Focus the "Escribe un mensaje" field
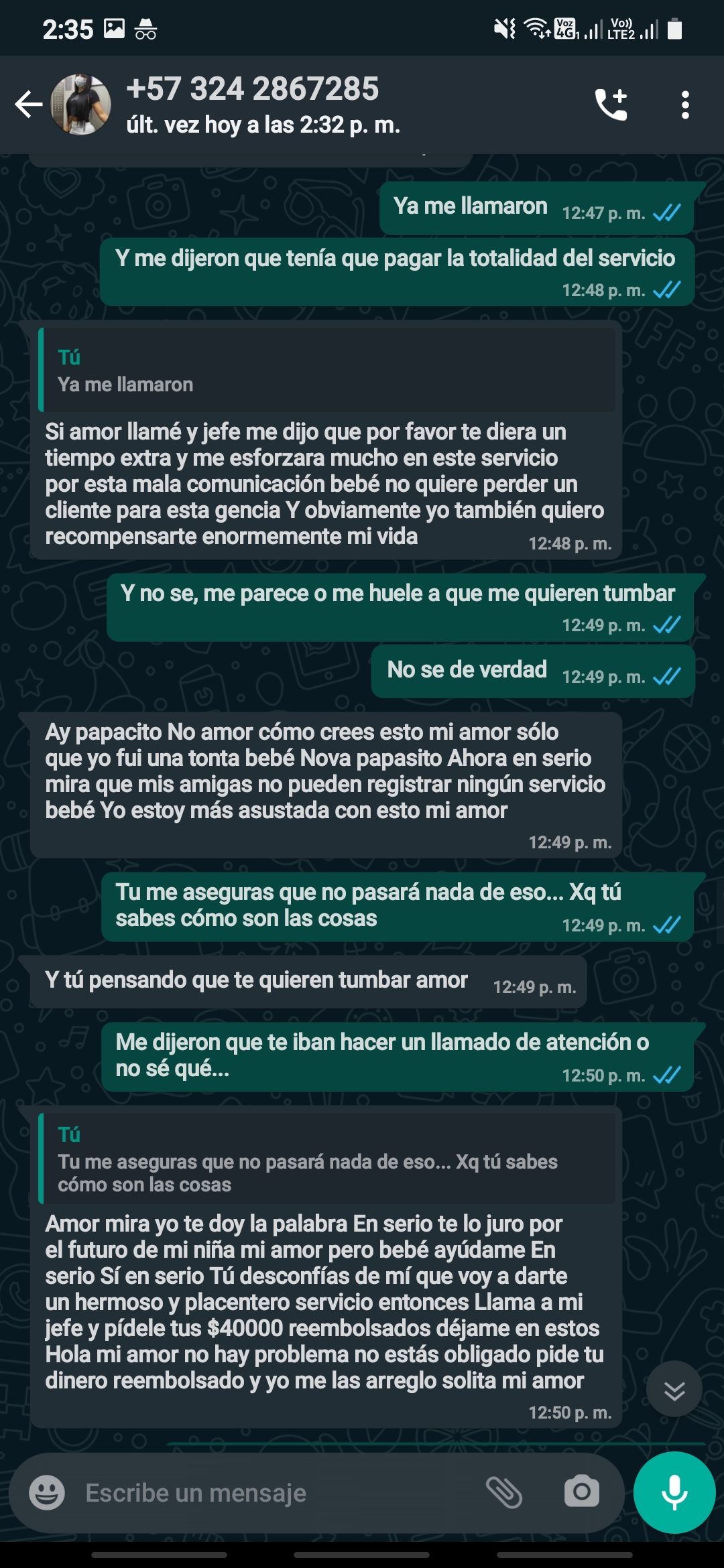The image size is (724, 1568). 268,1493
